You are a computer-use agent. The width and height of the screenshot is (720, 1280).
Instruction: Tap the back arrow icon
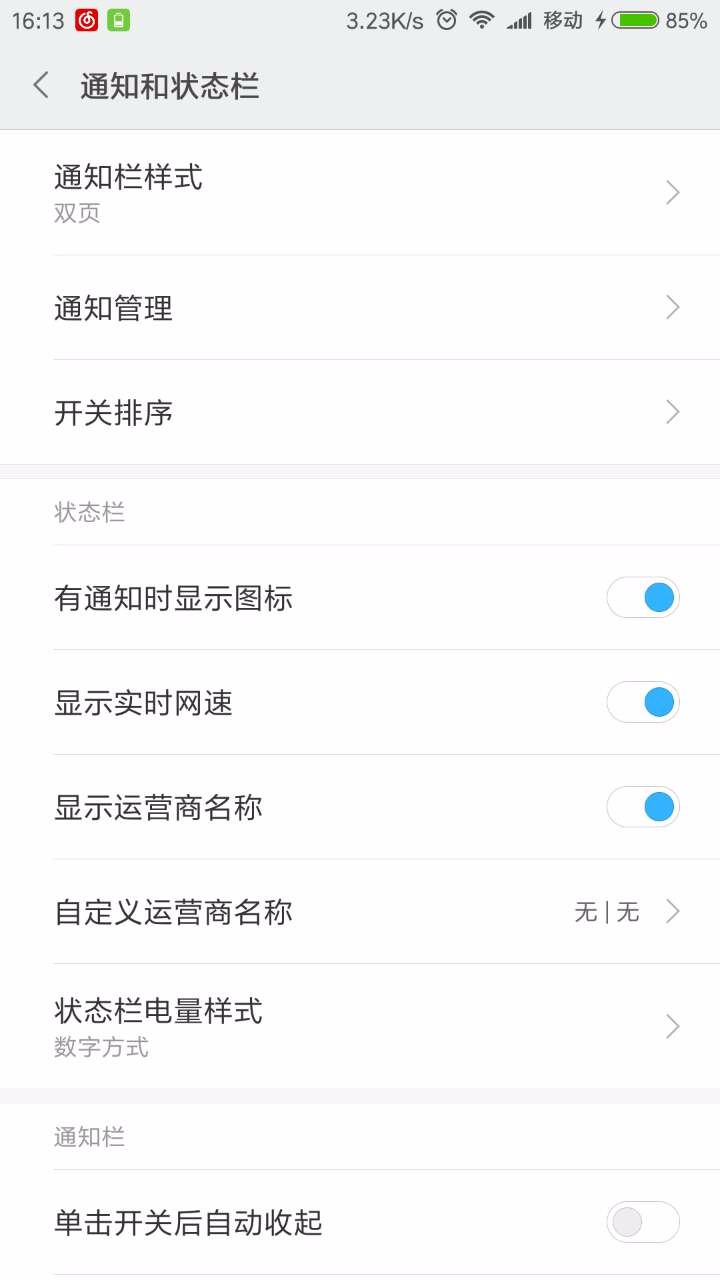point(40,86)
